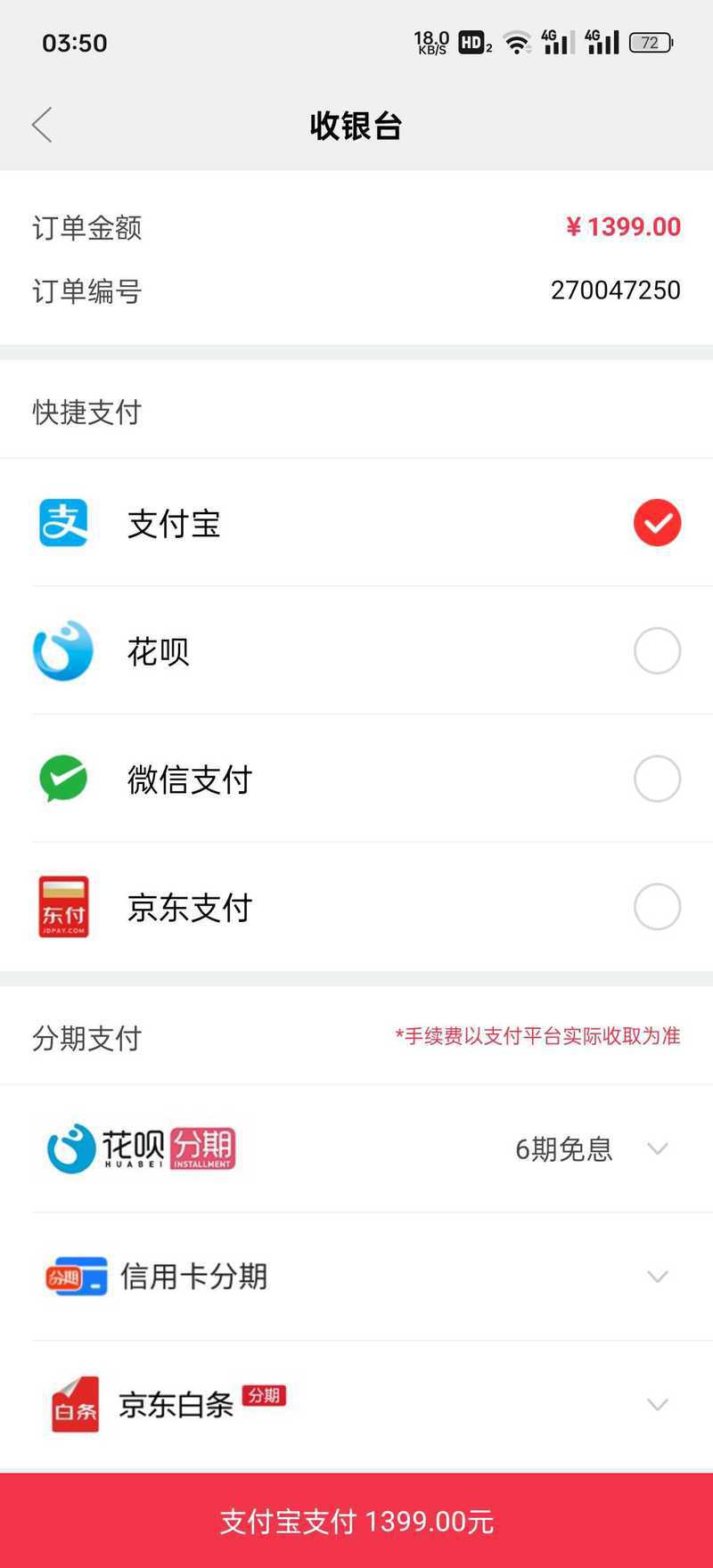Select 支付宝 as the payment method

click(356, 523)
